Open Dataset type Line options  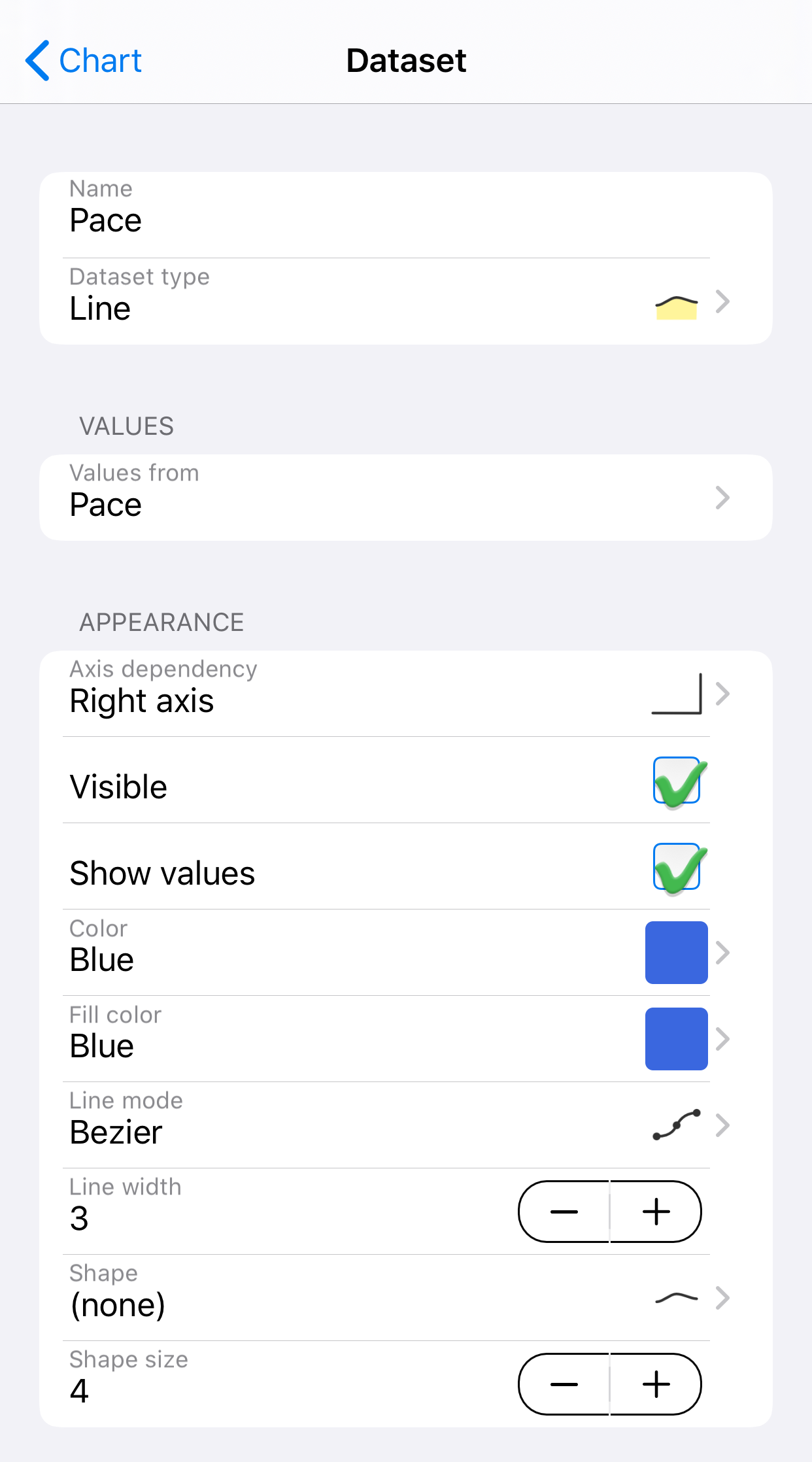point(405,301)
